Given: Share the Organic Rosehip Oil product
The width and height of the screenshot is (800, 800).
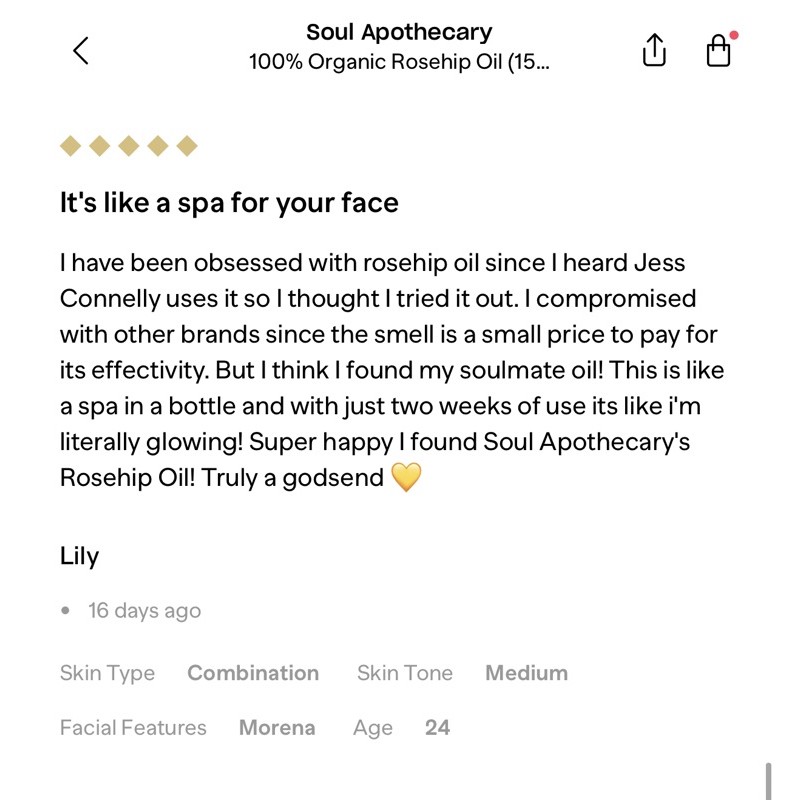Looking at the screenshot, I should click(653, 50).
